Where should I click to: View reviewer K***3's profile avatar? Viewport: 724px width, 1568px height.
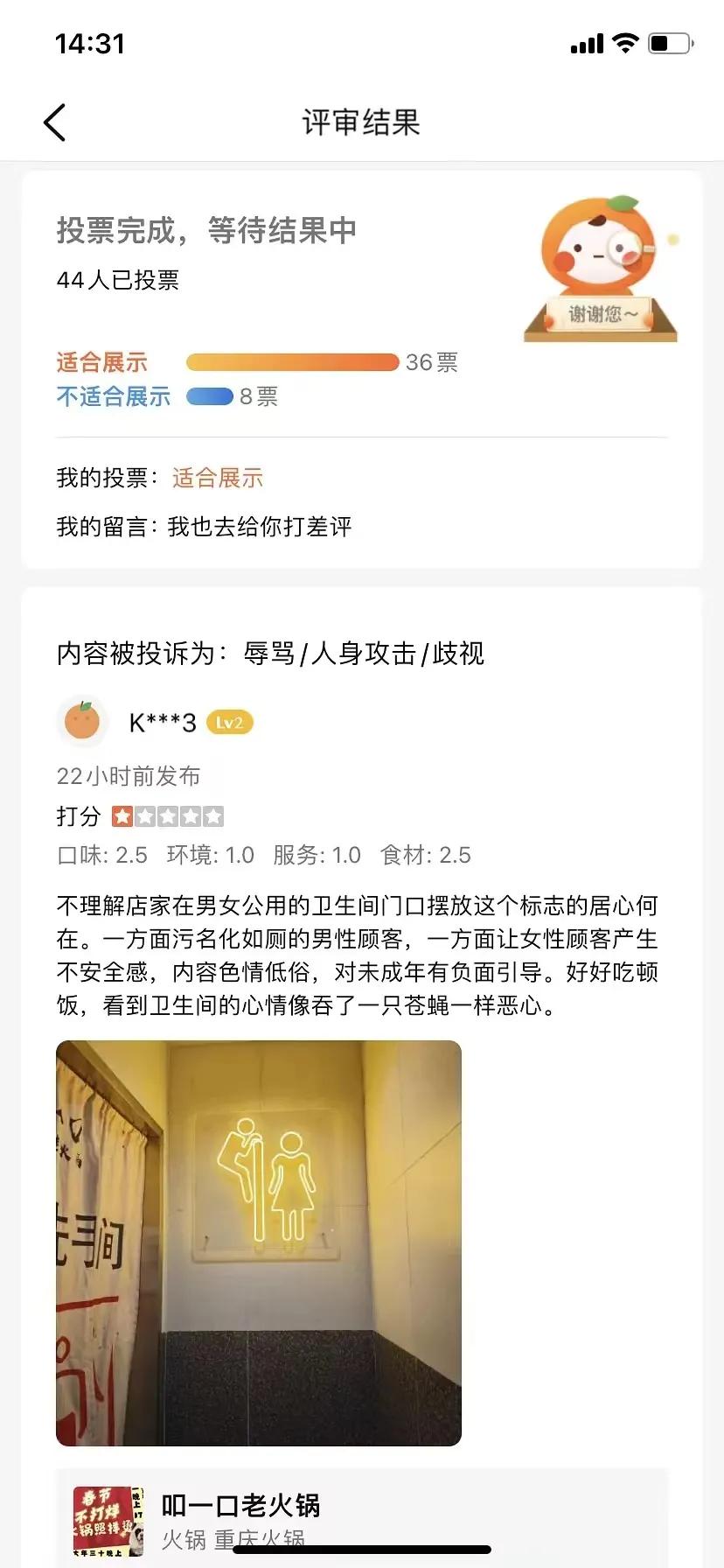point(82,723)
